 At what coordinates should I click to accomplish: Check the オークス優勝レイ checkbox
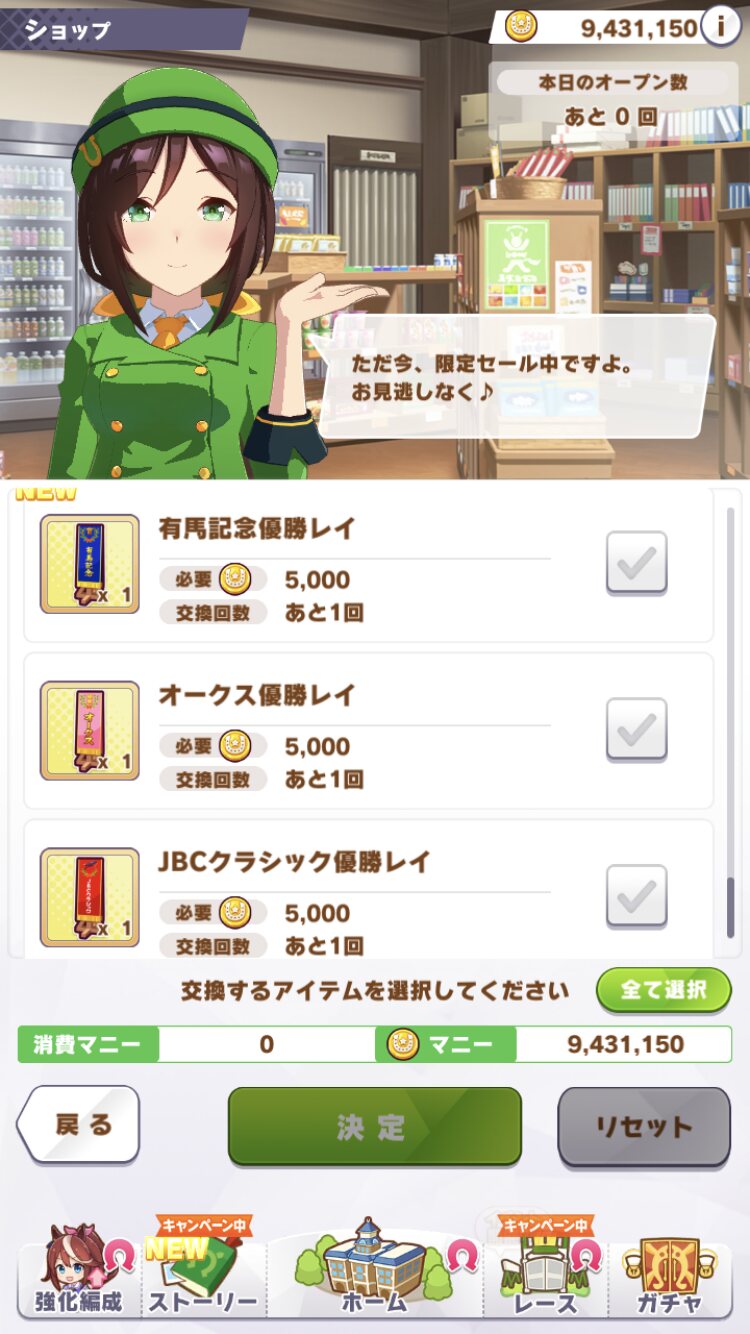point(637,730)
